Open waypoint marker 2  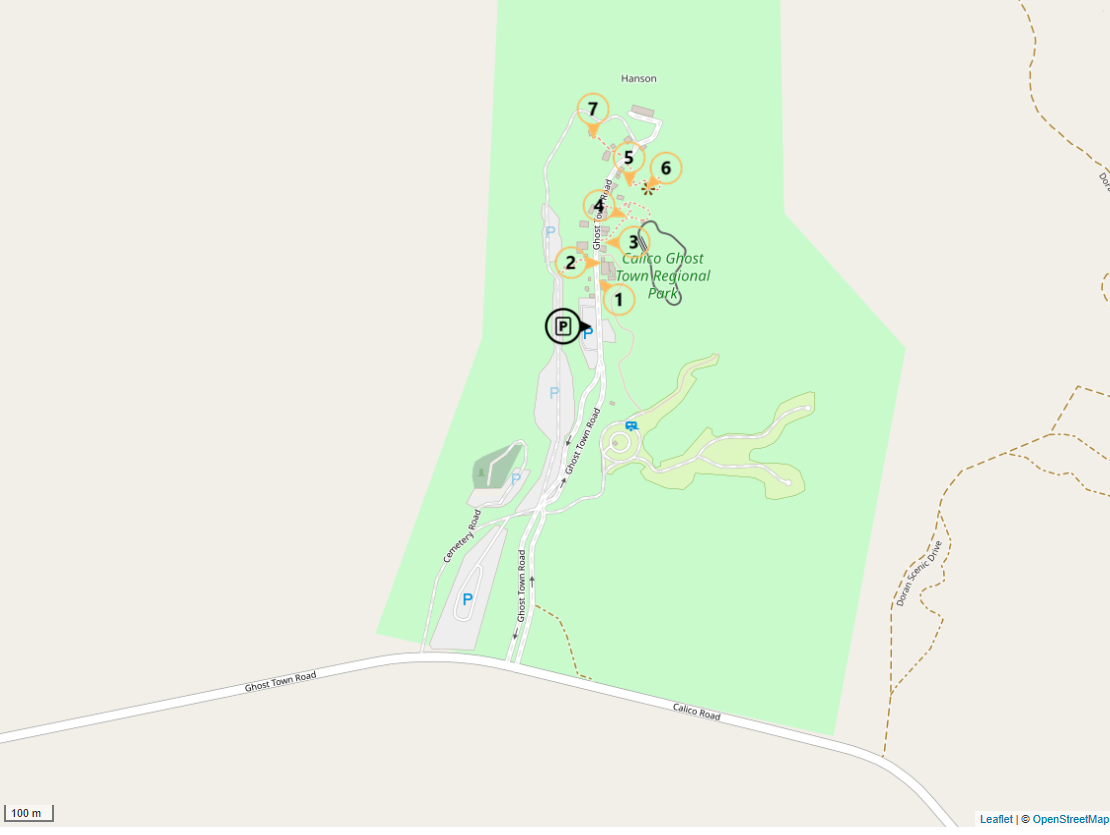point(571,263)
